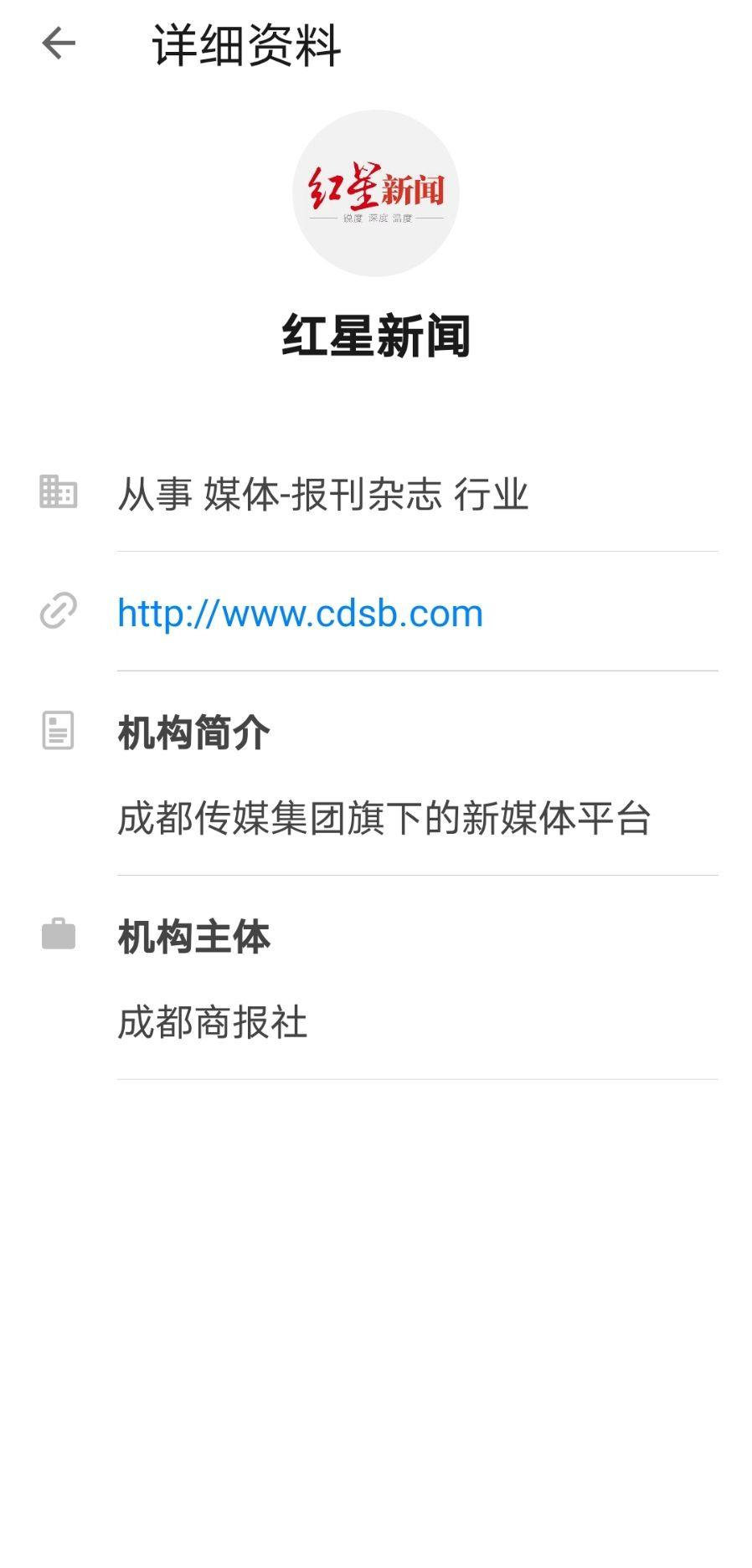Select the text 成都传媒集团旗下的新媒体平台
752x1568 pixels.
coord(386,816)
